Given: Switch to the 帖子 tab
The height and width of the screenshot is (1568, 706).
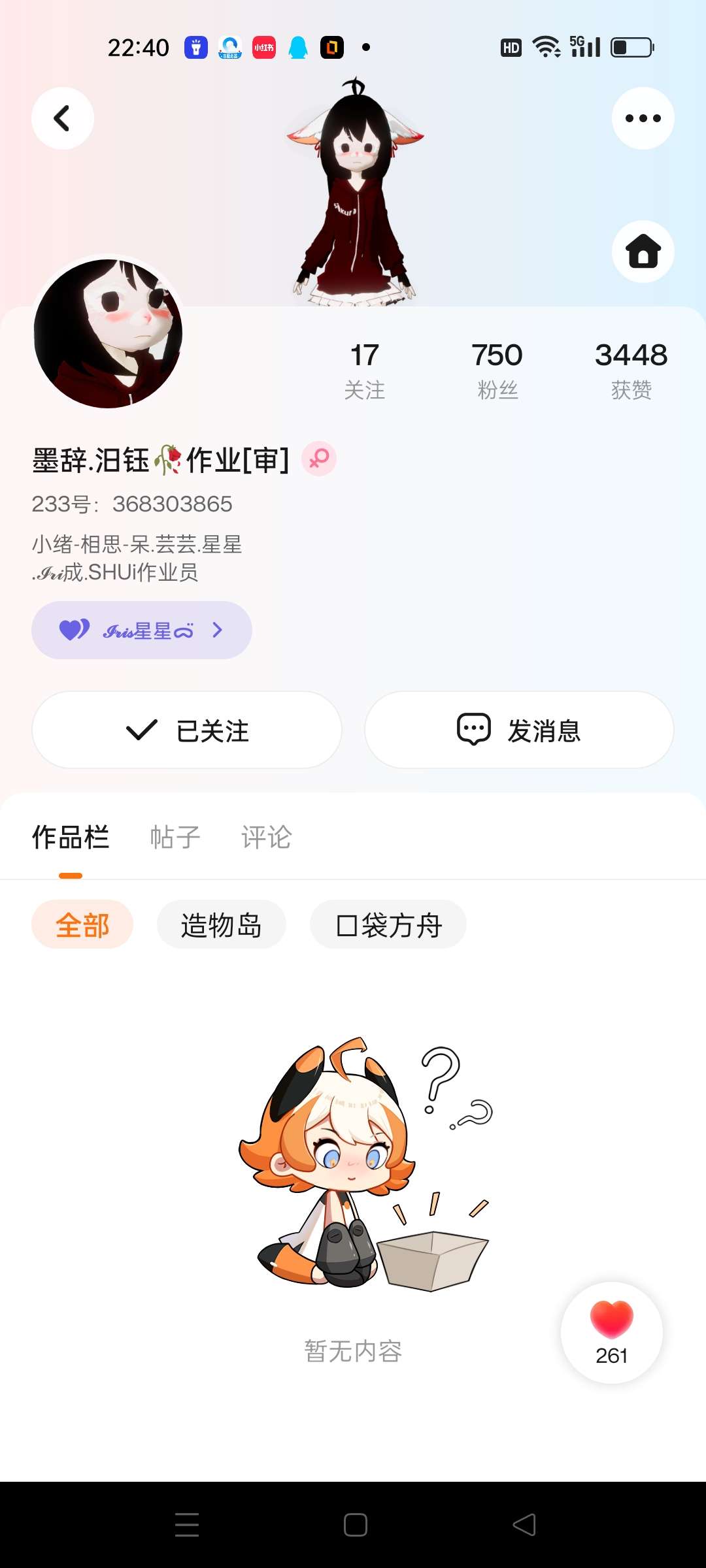Looking at the screenshot, I should tap(175, 838).
